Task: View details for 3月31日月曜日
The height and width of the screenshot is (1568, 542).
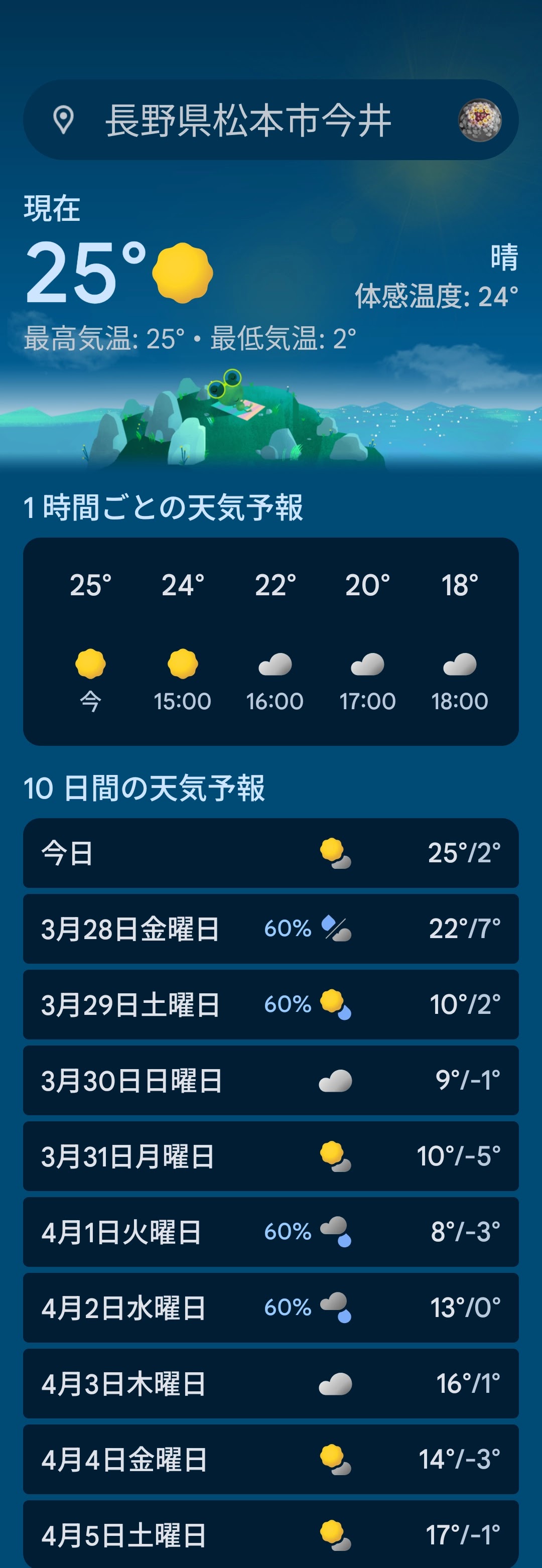Action: [x=270, y=1156]
